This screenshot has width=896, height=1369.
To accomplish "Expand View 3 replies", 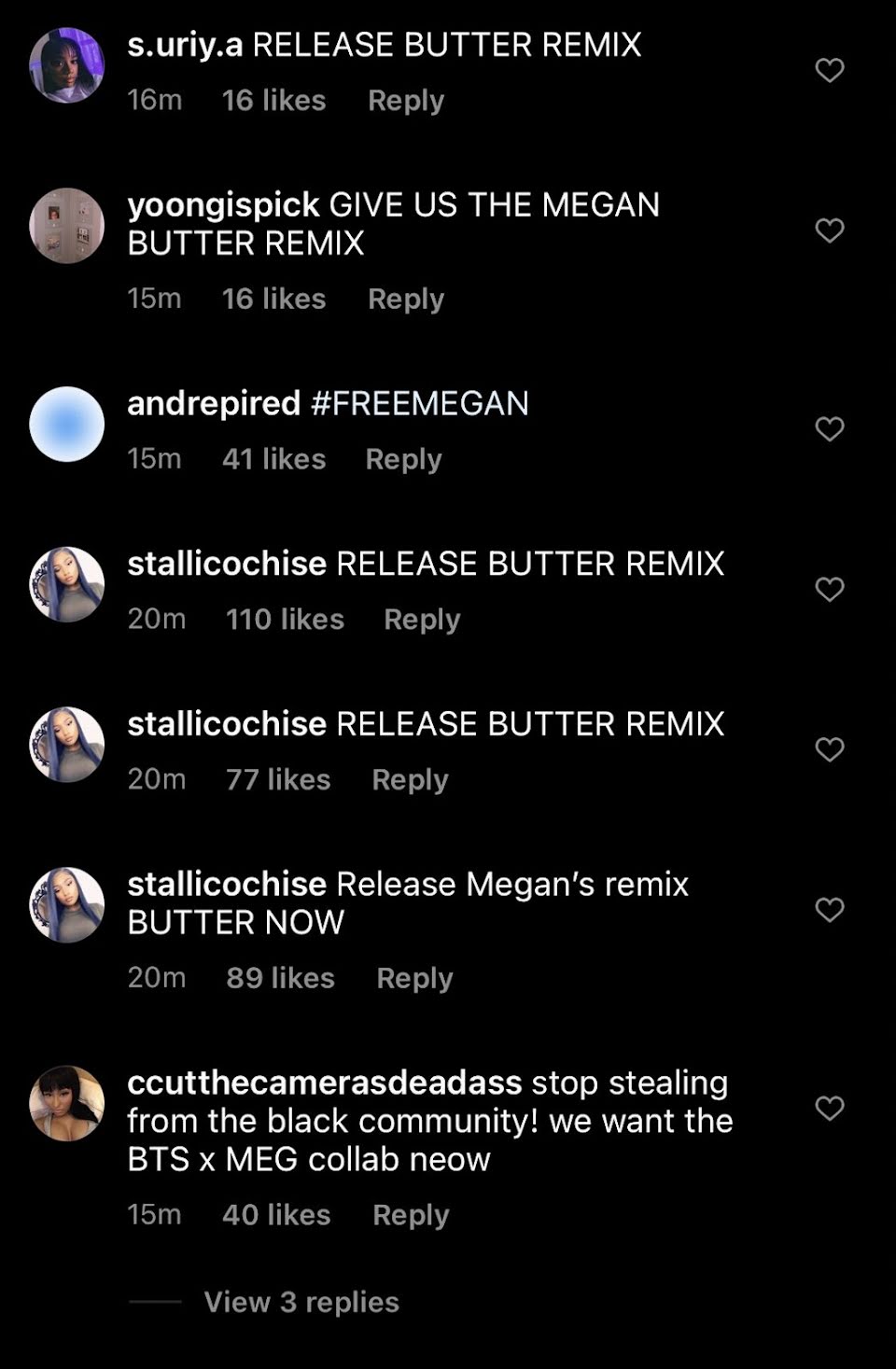I will coord(301,1302).
